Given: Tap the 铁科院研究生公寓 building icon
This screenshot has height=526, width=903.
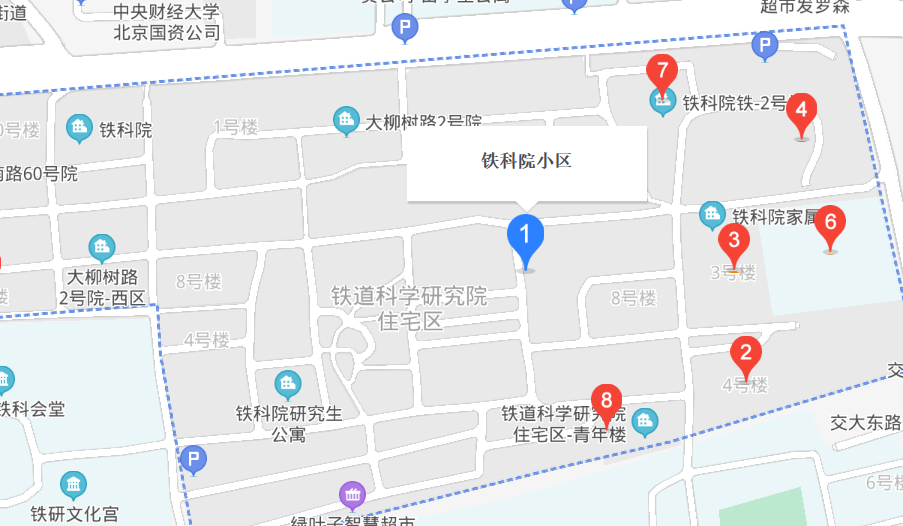Looking at the screenshot, I should tap(288, 384).
